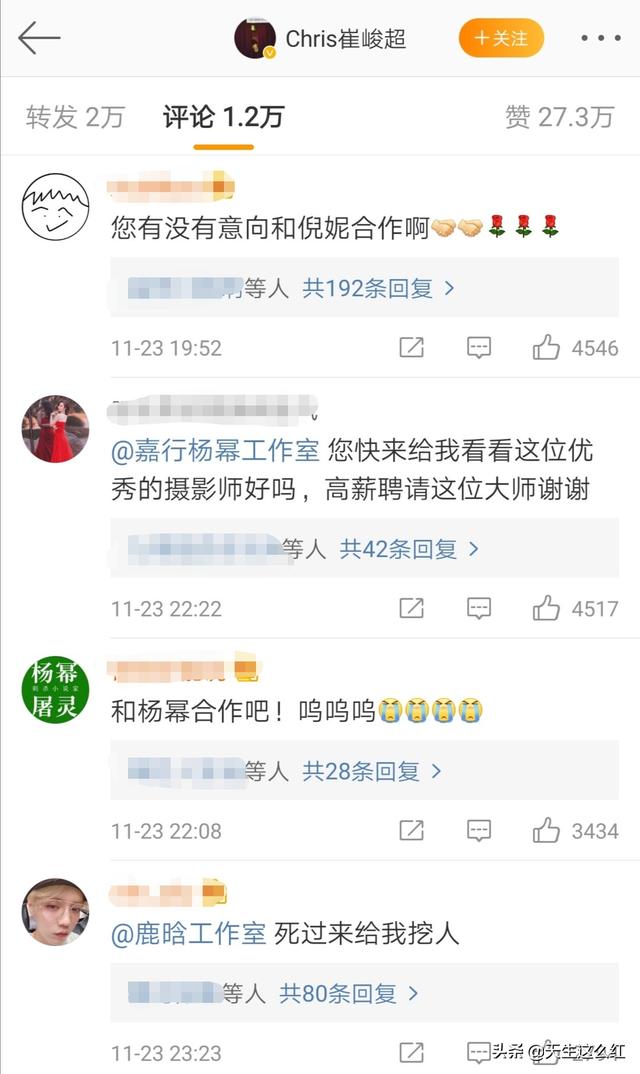Switch to the 赞 27.3万 tab
This screenshot has height=1074, width=640.
pyautogui.click(x=558, y=117)
